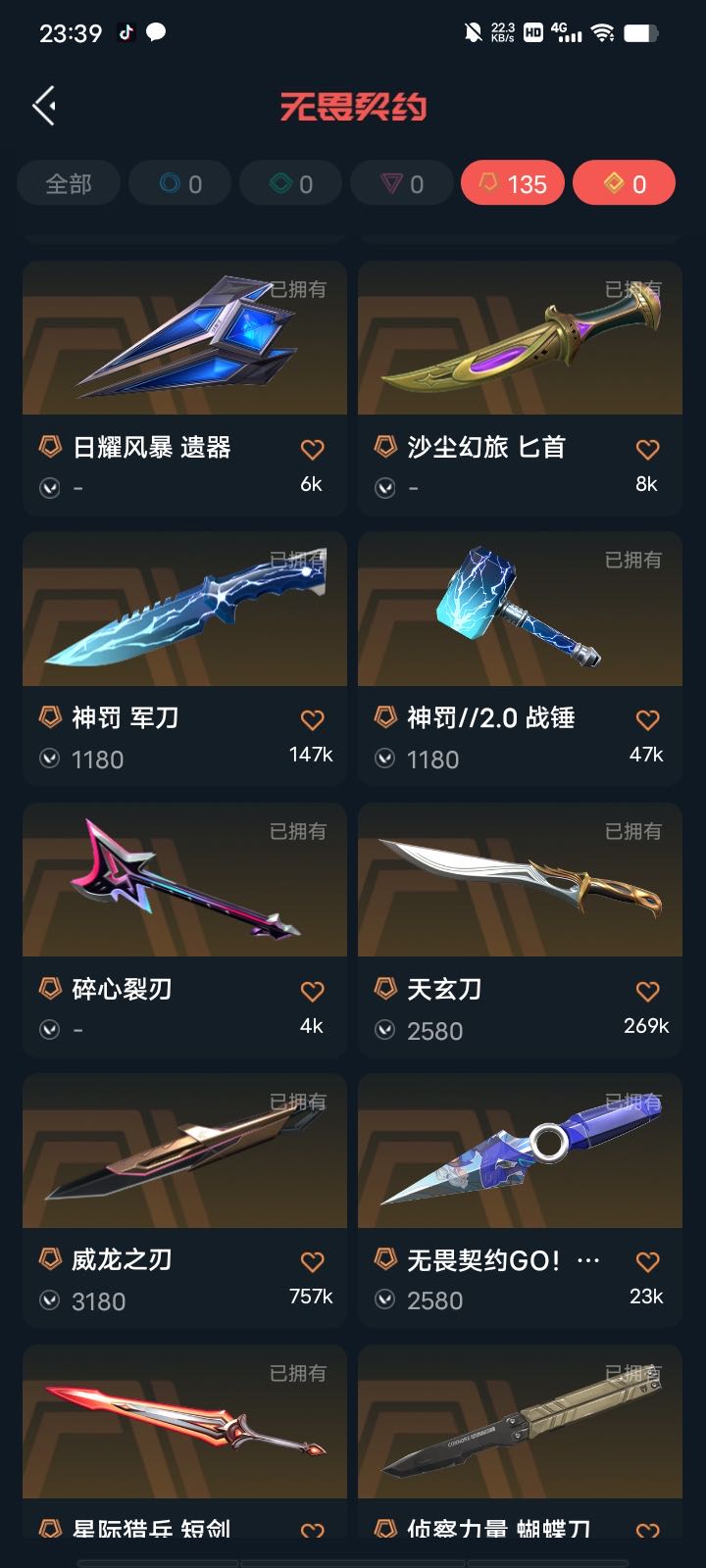The image size is (706, 1568).
Task: Open the 无畏契约GO! skin card
Action: [520, 1201]
